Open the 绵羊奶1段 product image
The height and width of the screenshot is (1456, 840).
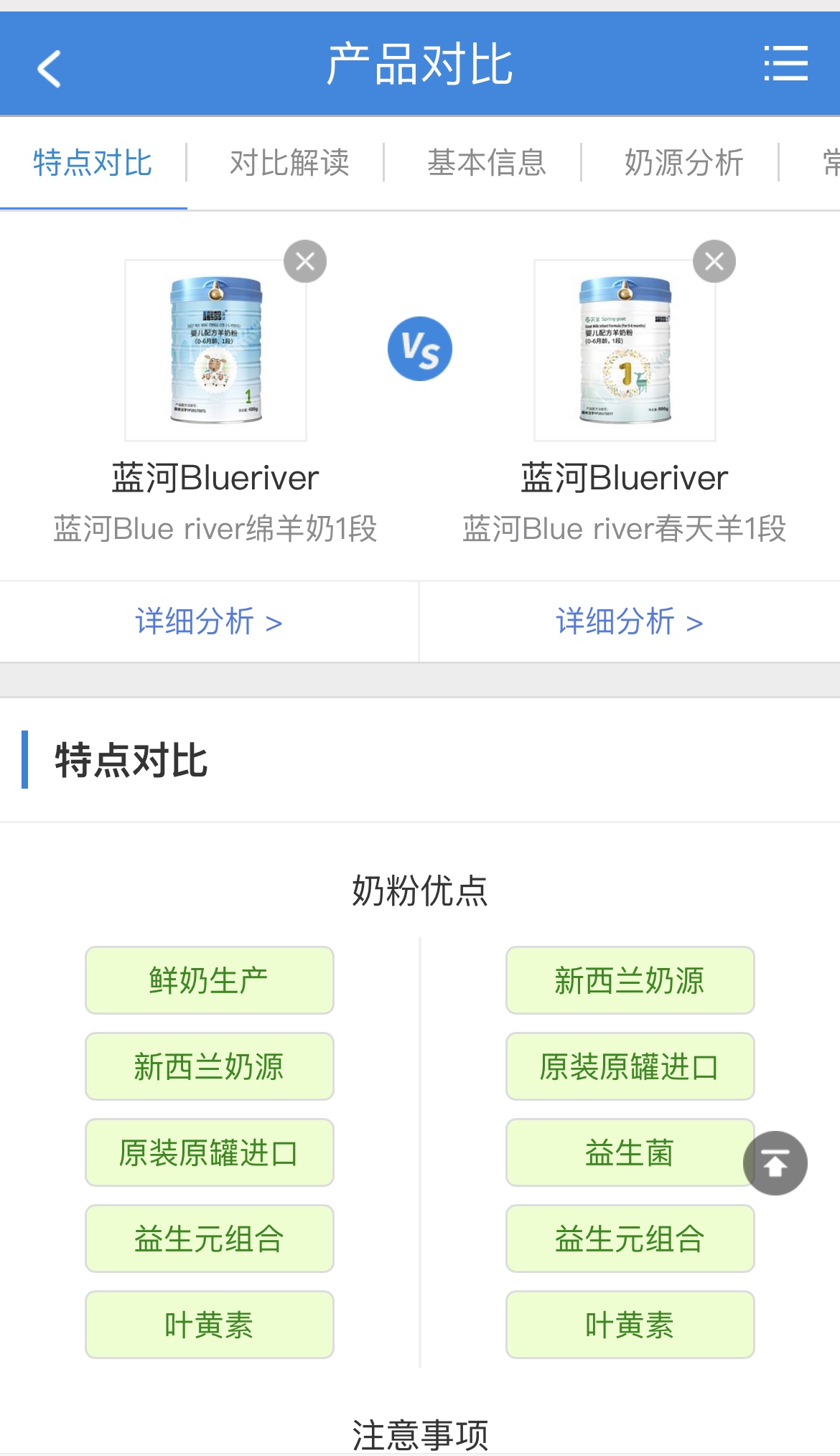[215, 350]
